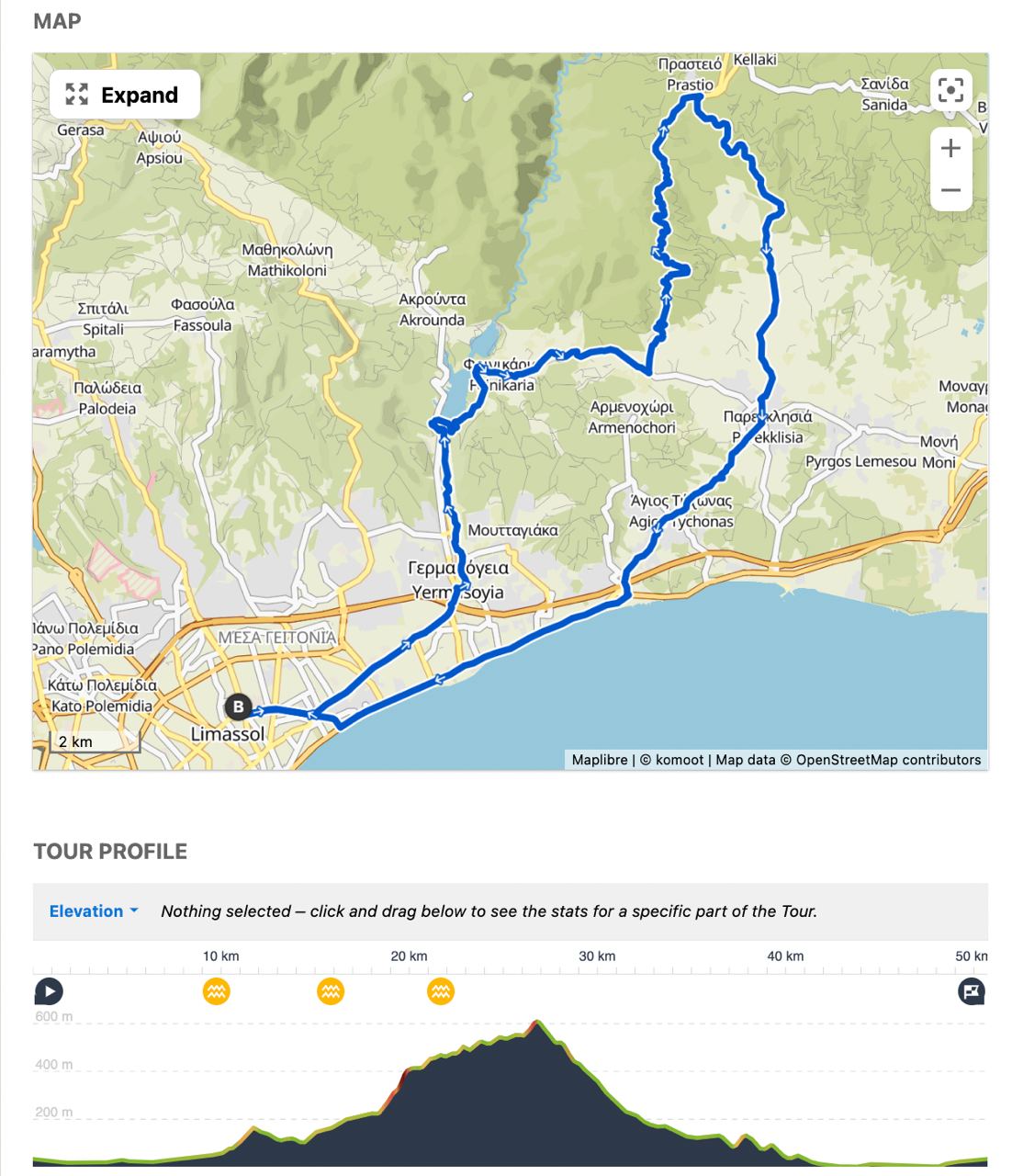Select the waytype marker near 22 km

441,991
